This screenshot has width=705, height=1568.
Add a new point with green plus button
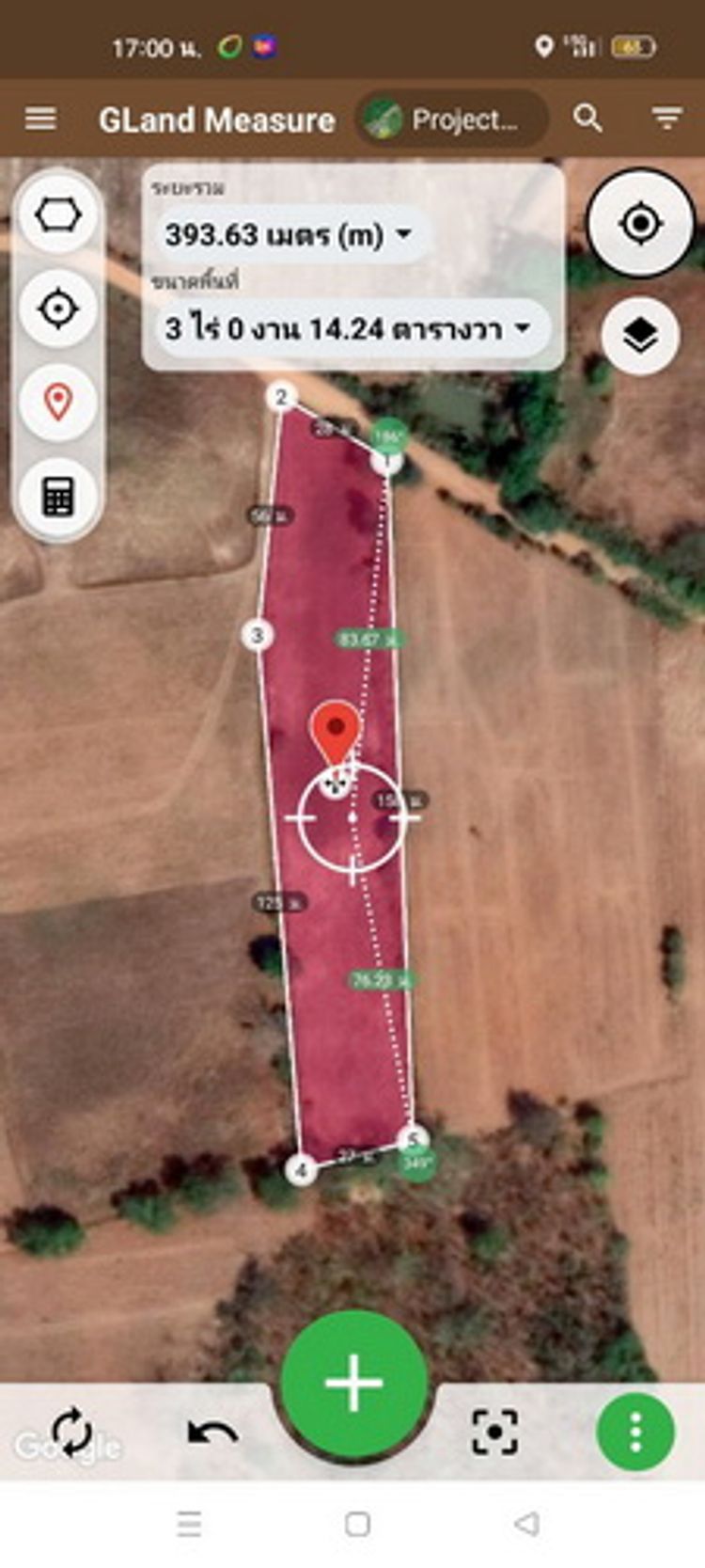tap(354, 1383)
